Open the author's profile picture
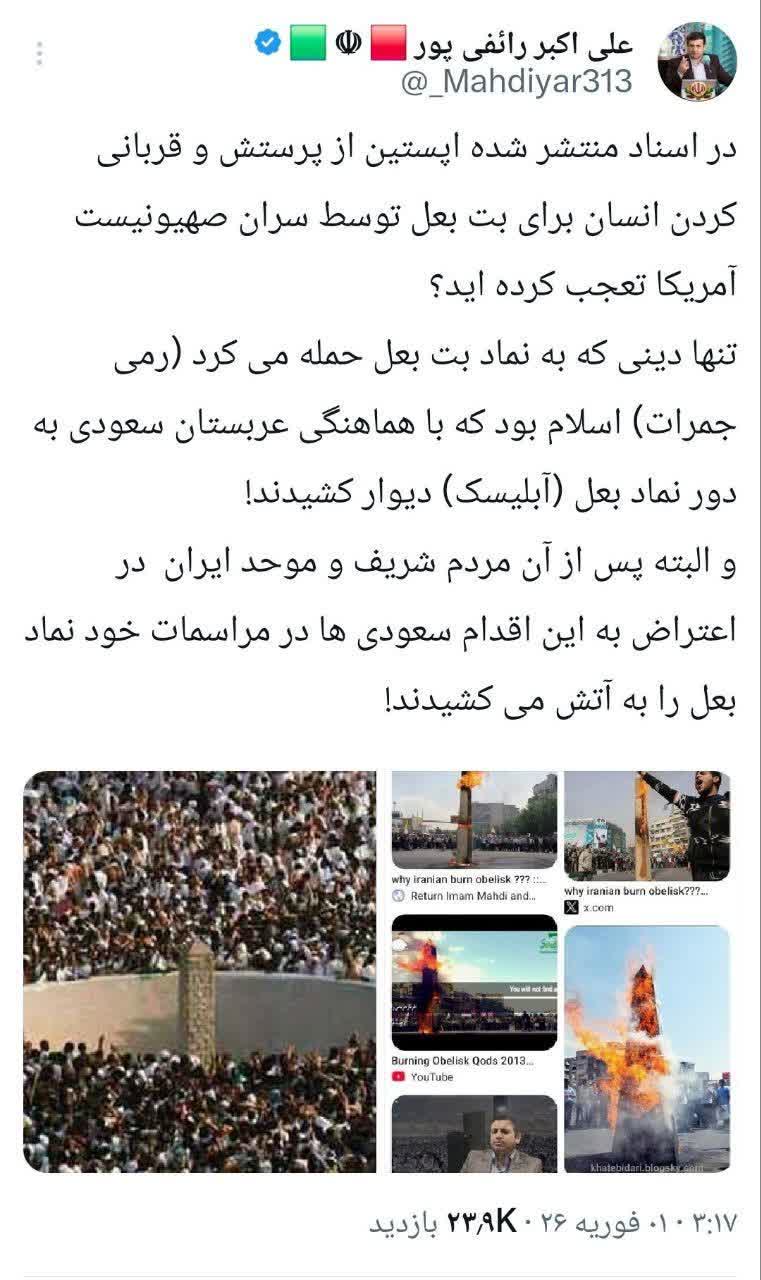The width and height of the screenshot is (761, 1280). tap(697, 62)
